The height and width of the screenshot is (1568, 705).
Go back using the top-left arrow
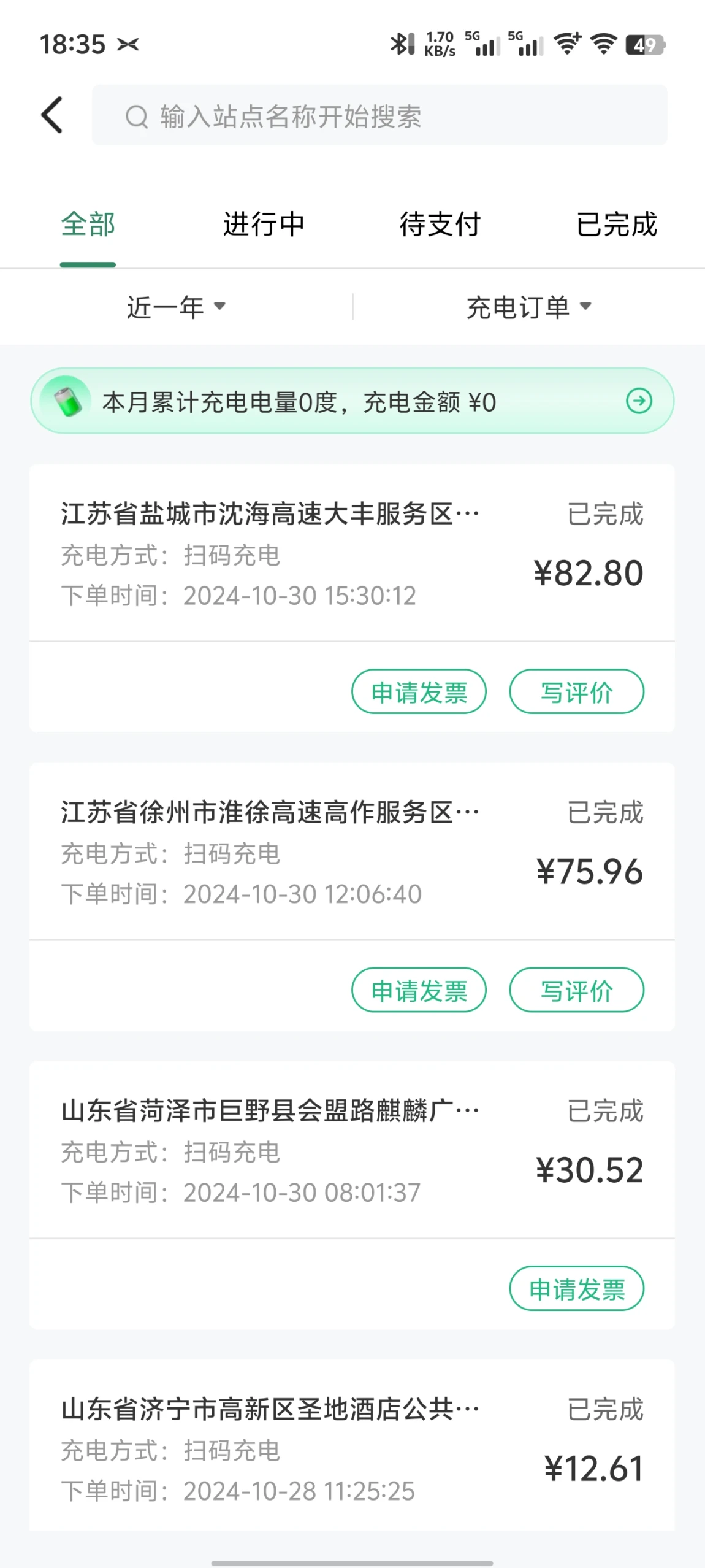click(52, 115)
